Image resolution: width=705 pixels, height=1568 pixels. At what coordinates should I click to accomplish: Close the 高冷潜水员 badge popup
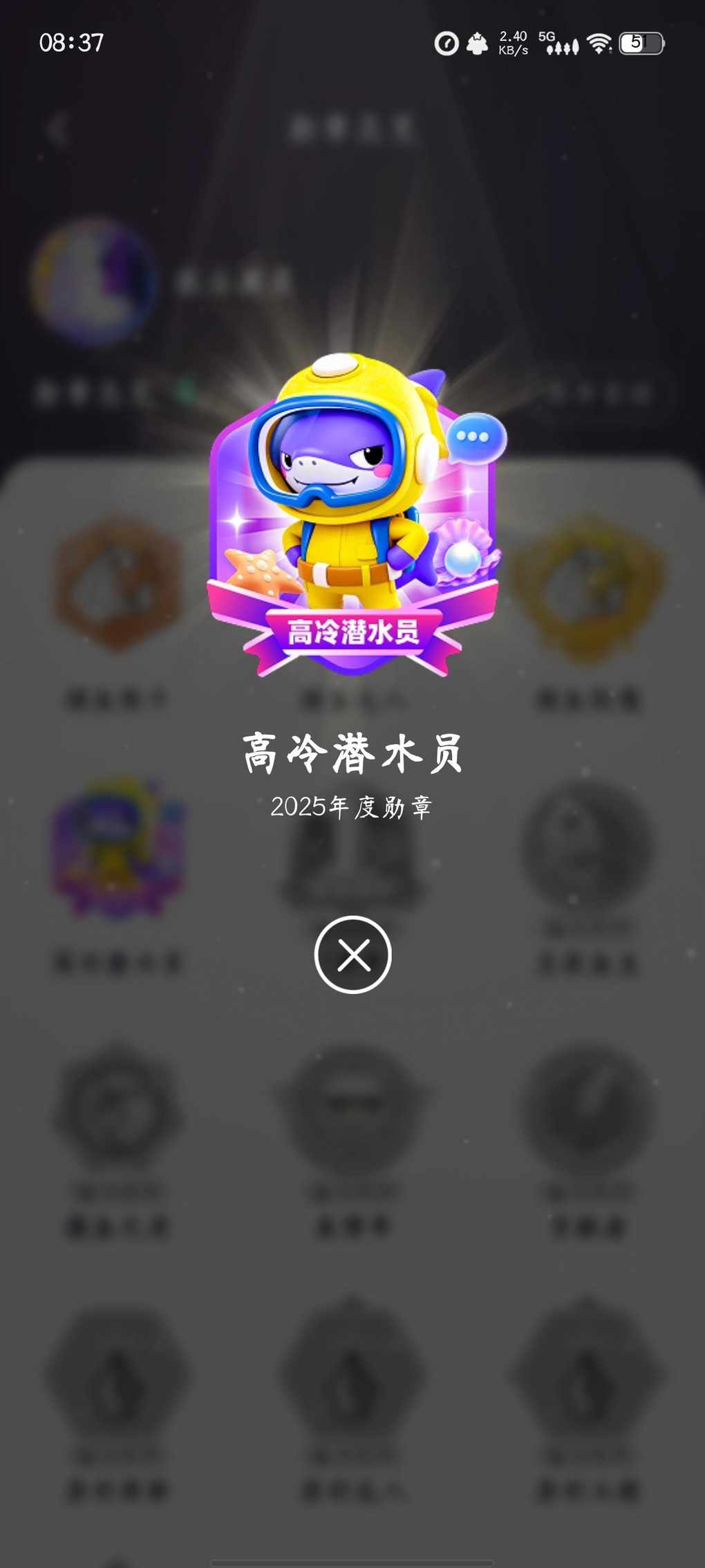coord(352,955)
